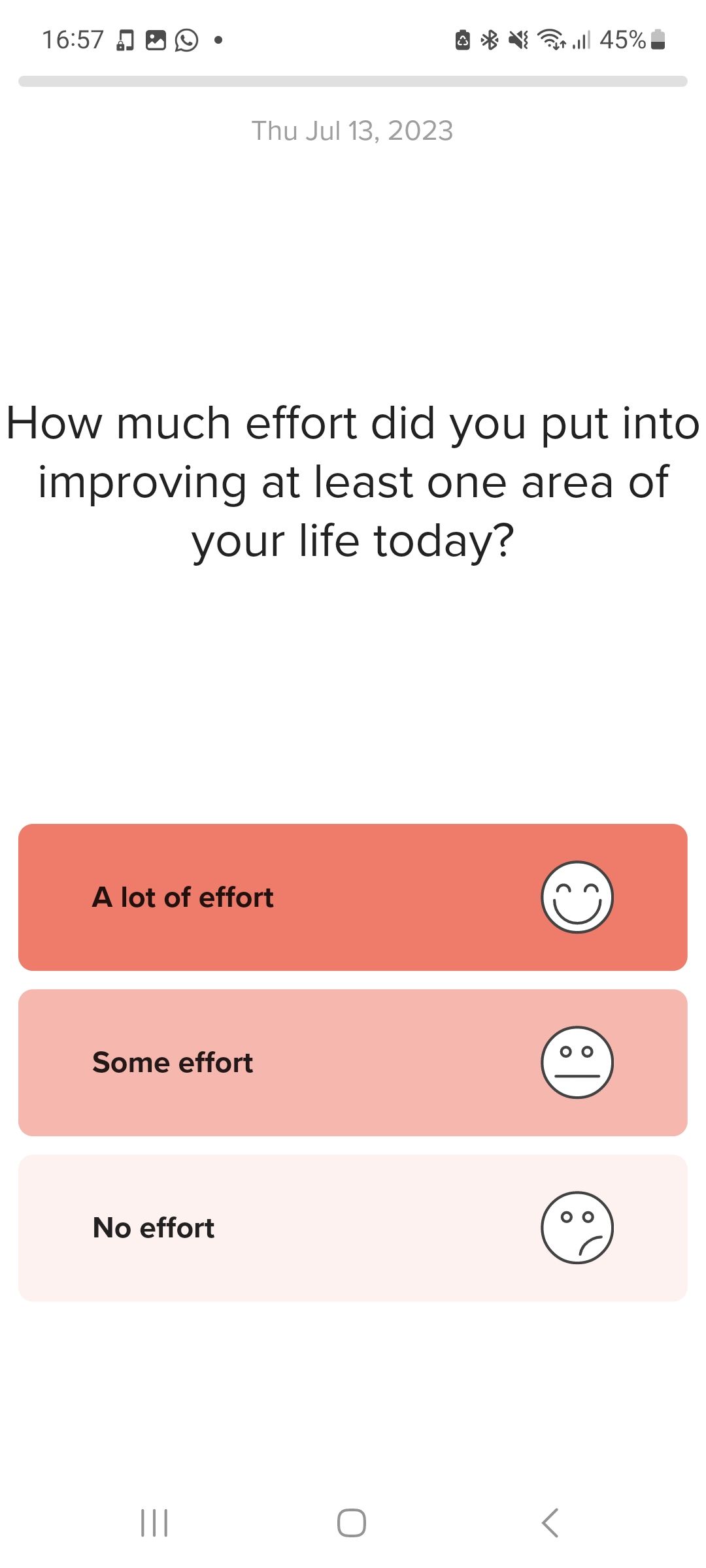Go back using the system back button
Viewport: 706px width, 1568px height.
coord(550,1523)
